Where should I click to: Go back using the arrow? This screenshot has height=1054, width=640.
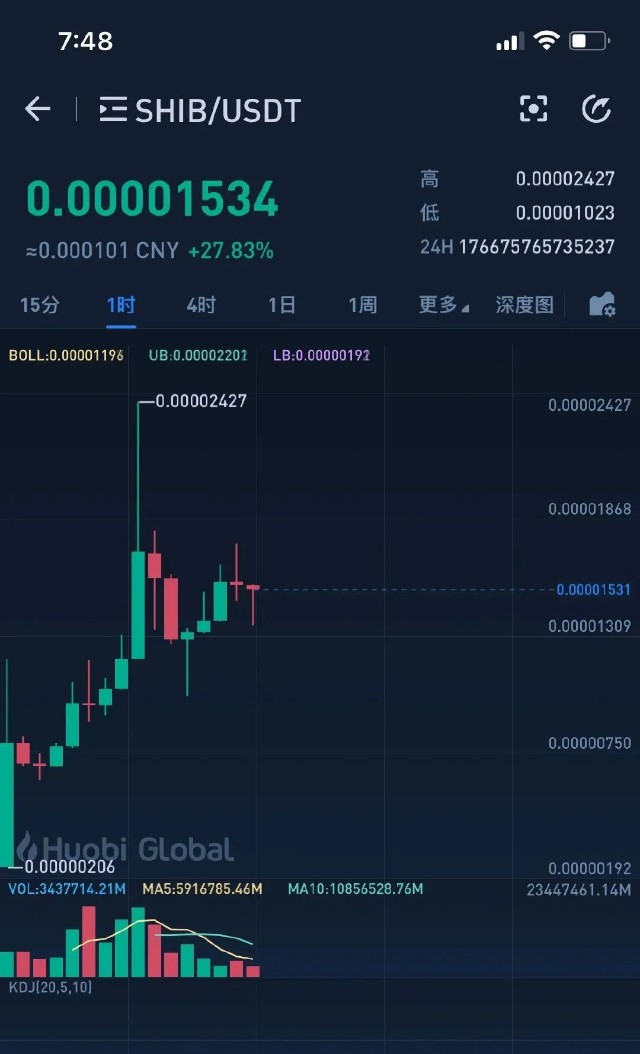(38, 109)
